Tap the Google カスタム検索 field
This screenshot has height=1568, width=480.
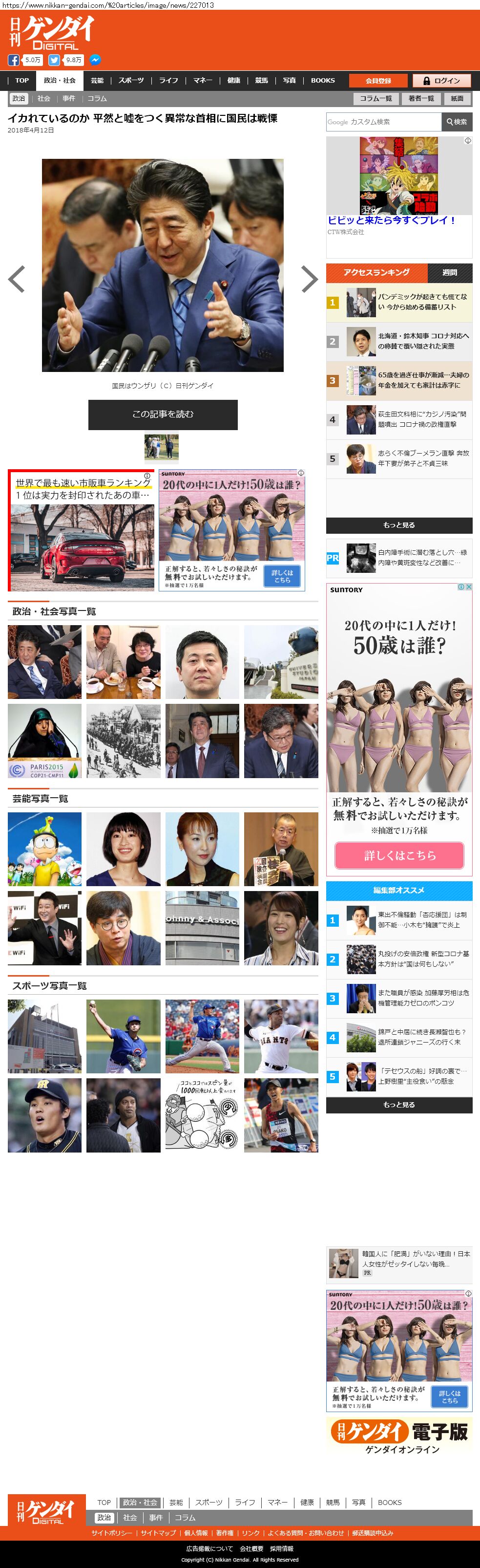click(383, 122)
